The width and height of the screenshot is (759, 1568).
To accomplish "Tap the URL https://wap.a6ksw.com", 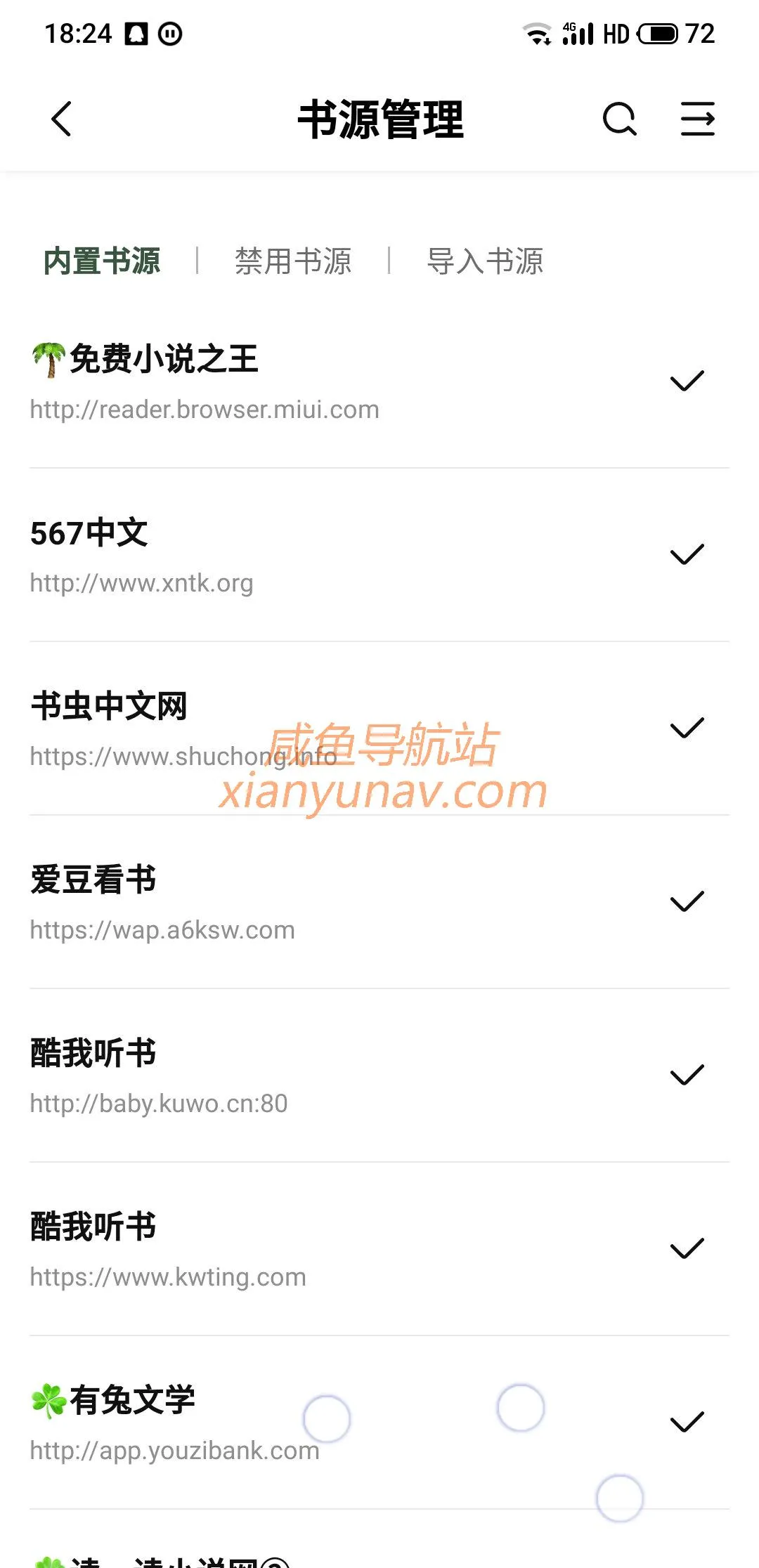I will pyautogui.click(x=162, y=930).
